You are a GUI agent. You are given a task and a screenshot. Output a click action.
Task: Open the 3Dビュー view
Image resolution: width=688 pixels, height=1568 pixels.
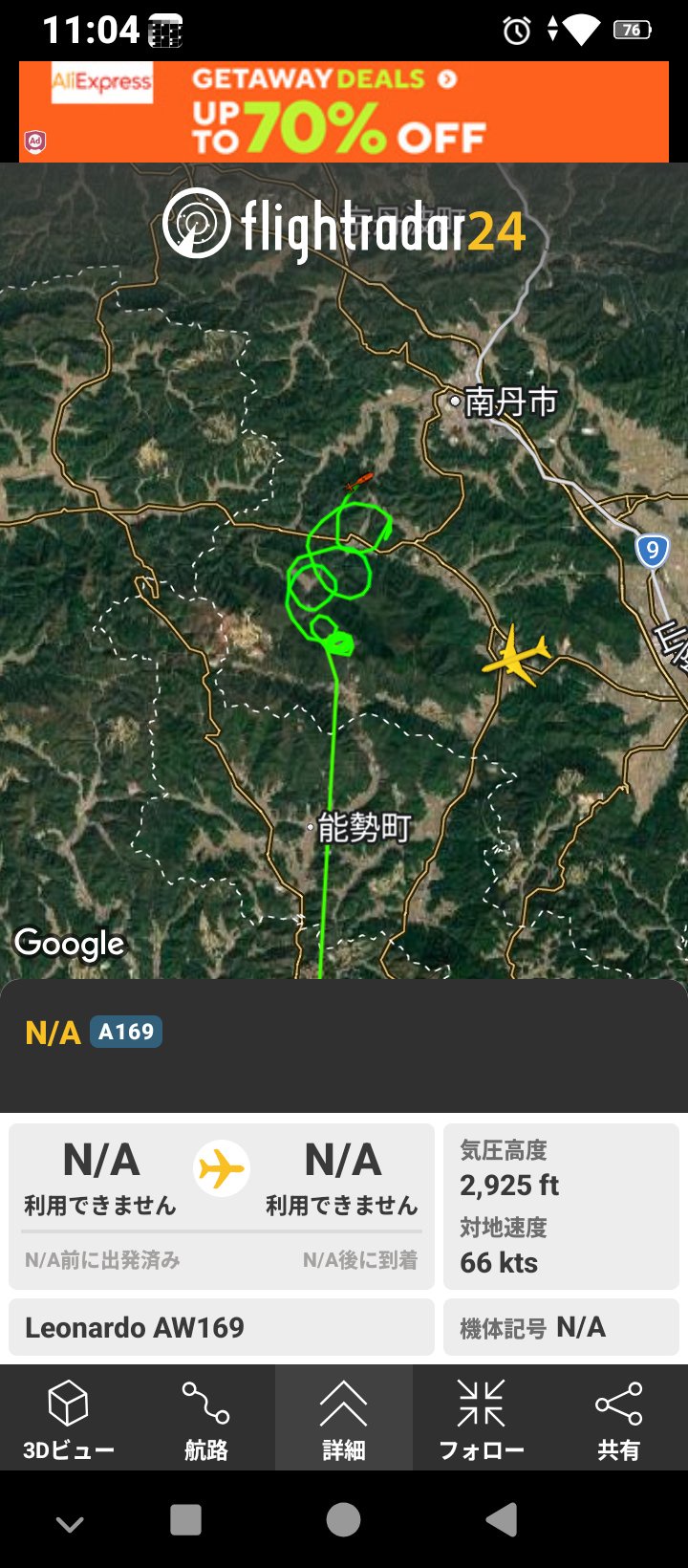(x=68, y=1418)
